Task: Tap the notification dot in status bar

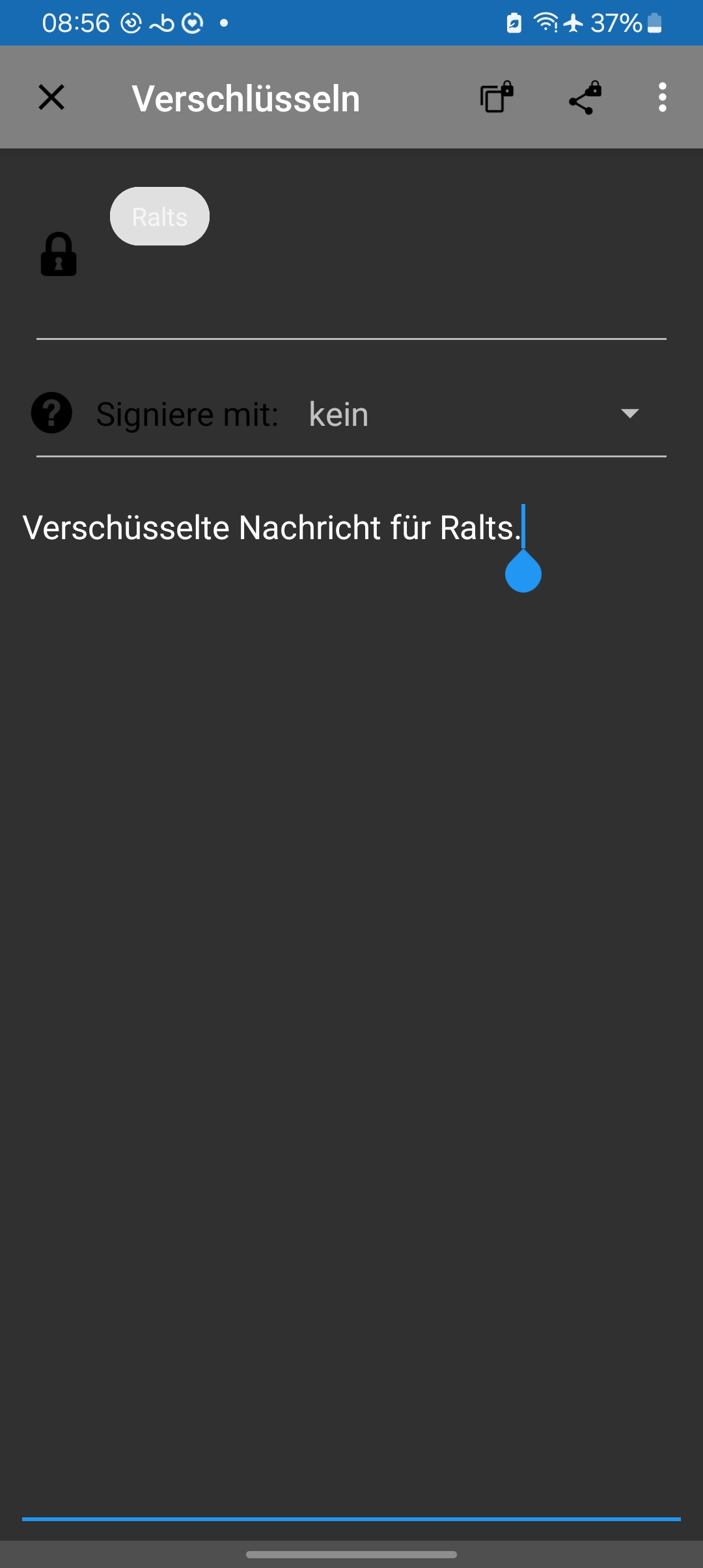Action: coord(223,23)
